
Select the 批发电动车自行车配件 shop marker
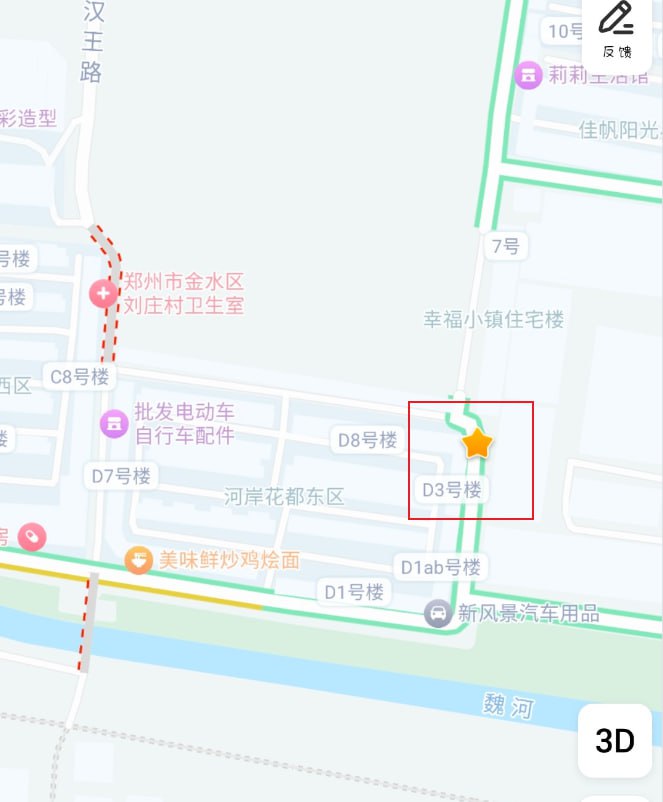coord(114,423)
